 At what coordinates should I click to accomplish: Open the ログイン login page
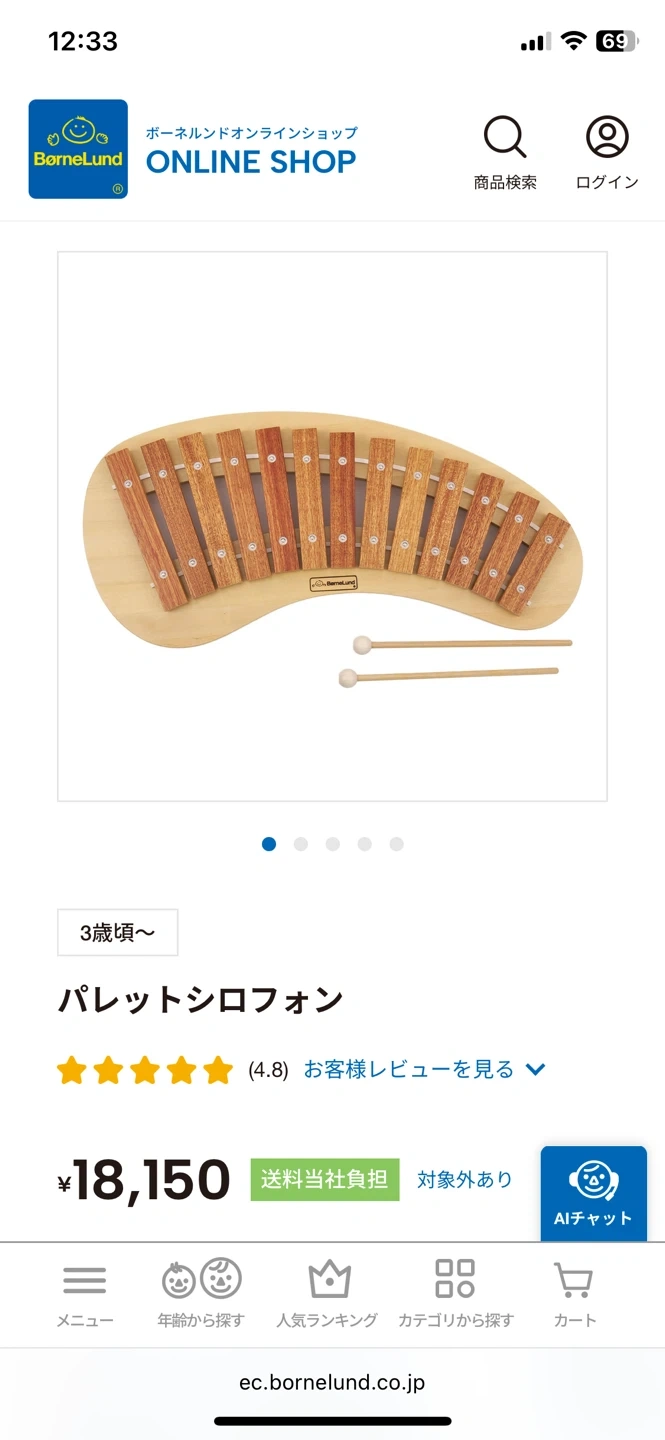point(607,152)
